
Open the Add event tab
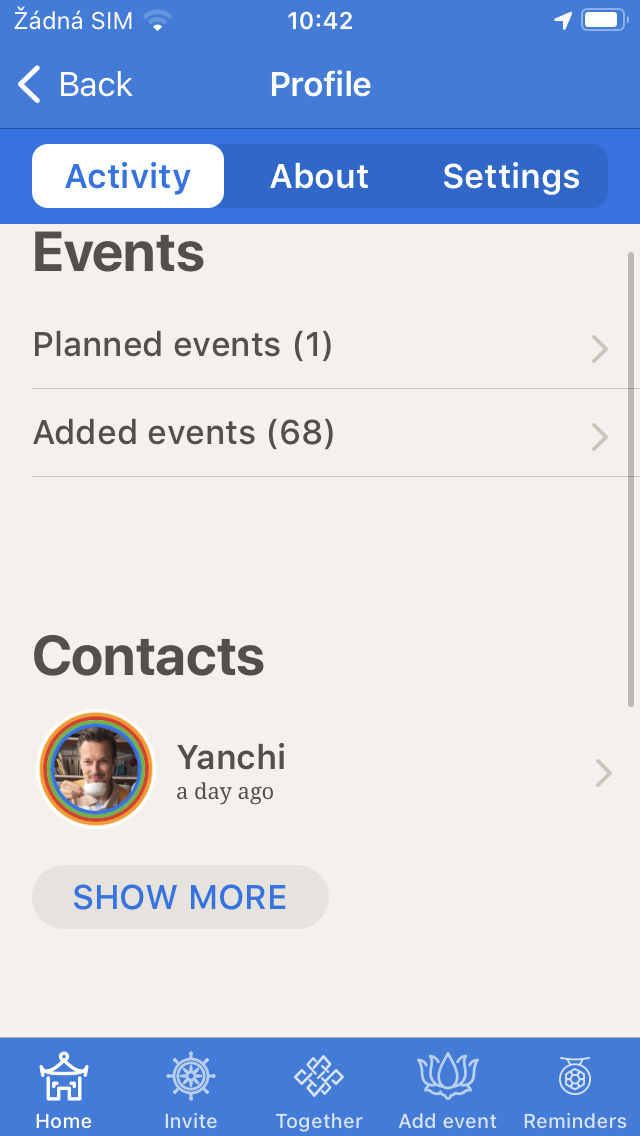(447, 1090)
